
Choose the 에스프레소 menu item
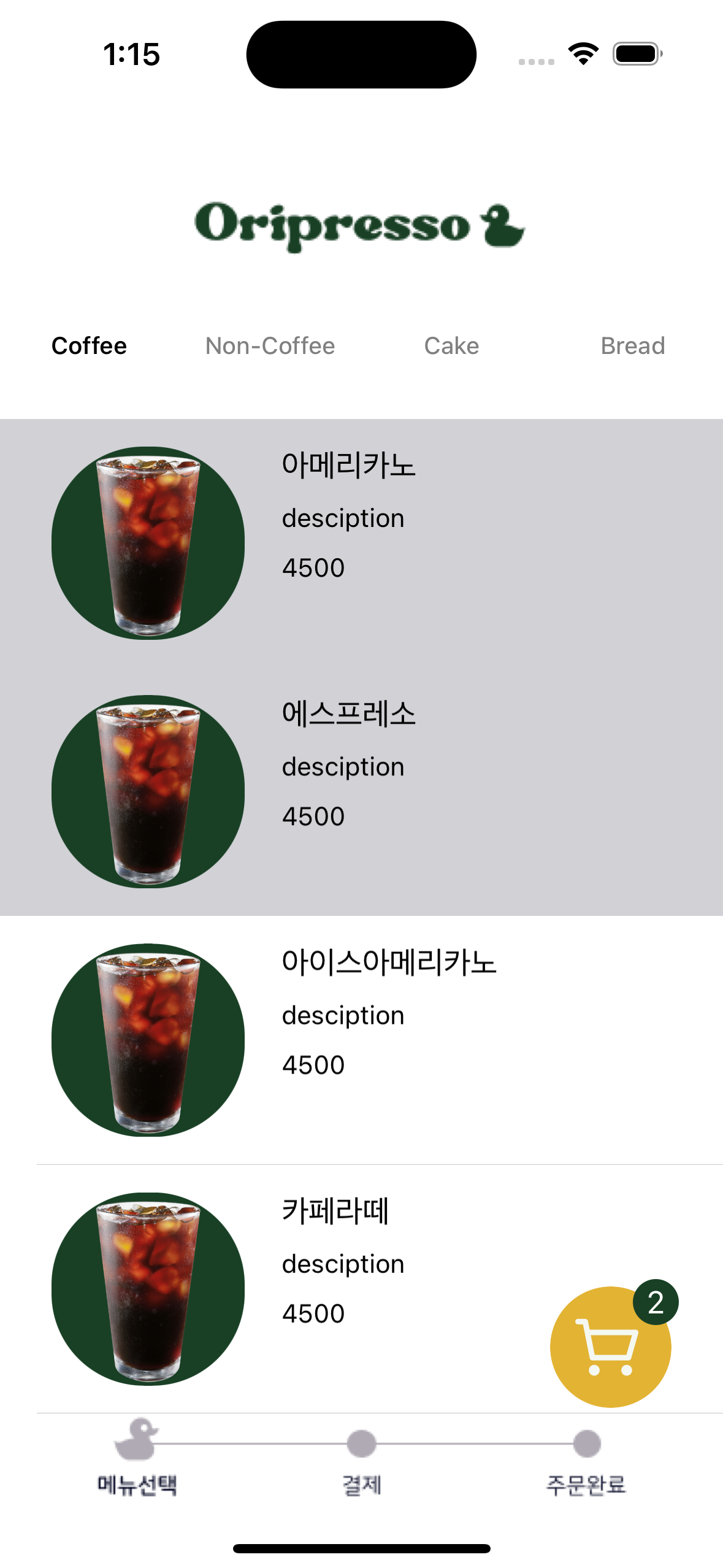coord(361,791)
